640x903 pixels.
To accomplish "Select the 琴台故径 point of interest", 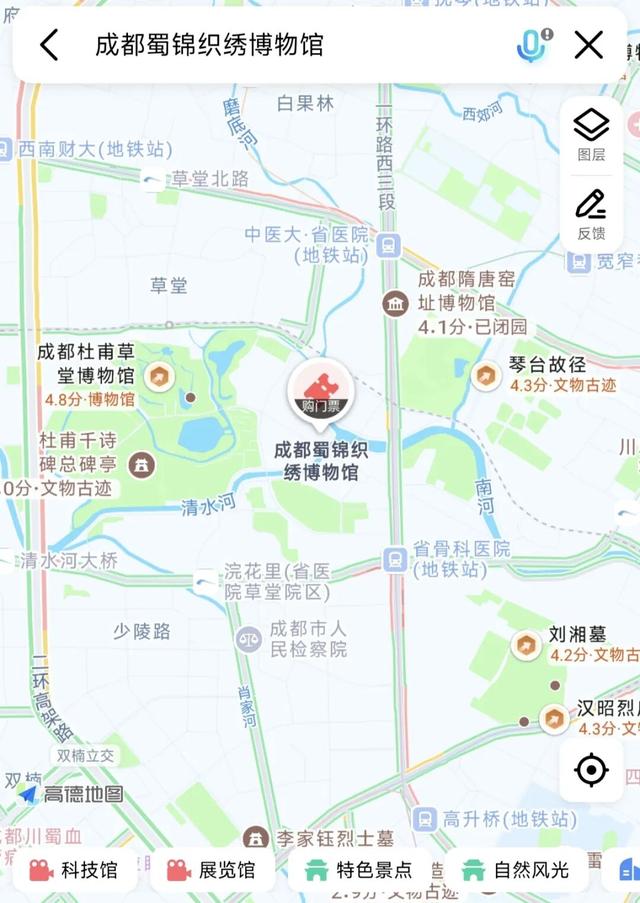I will click(x=487, y=375).
